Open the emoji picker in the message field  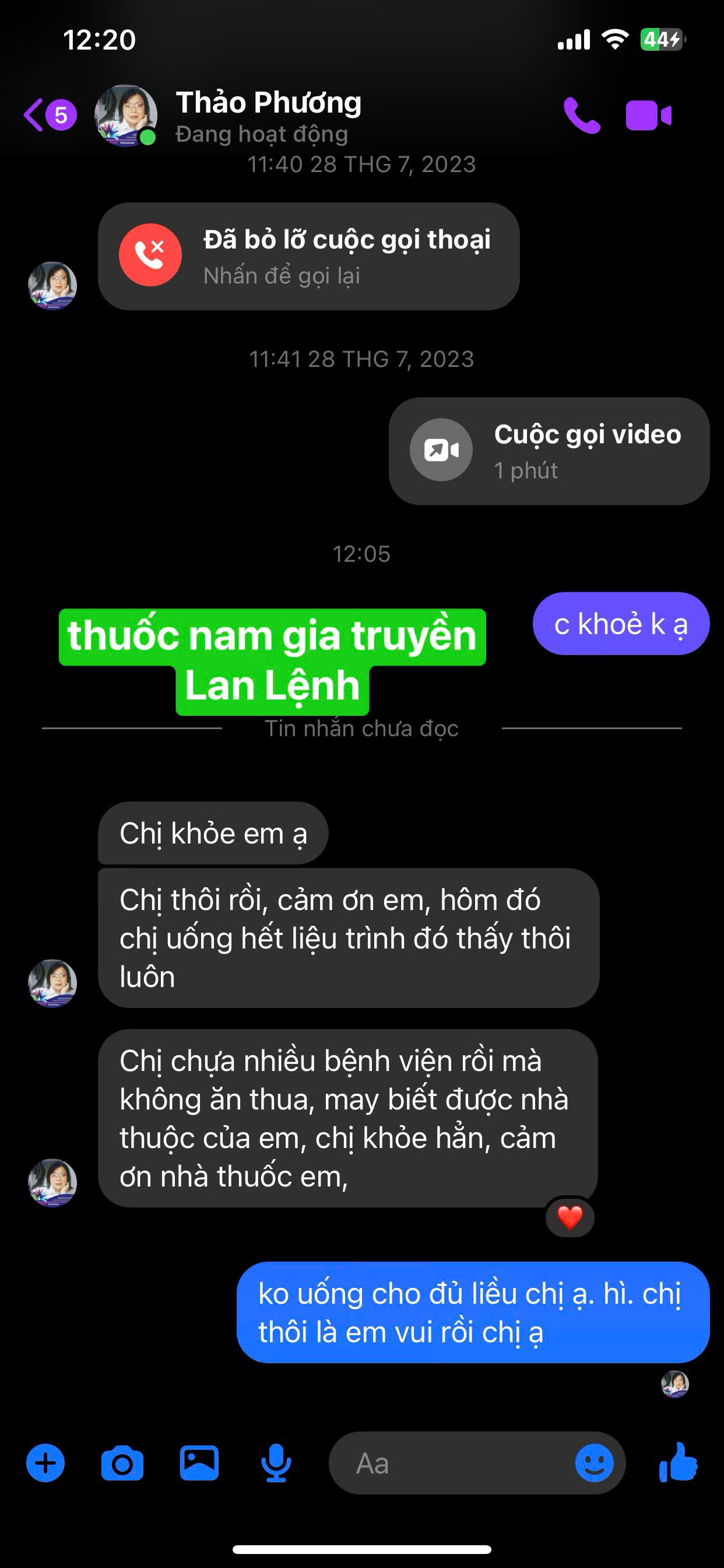tap(594, 1462)
